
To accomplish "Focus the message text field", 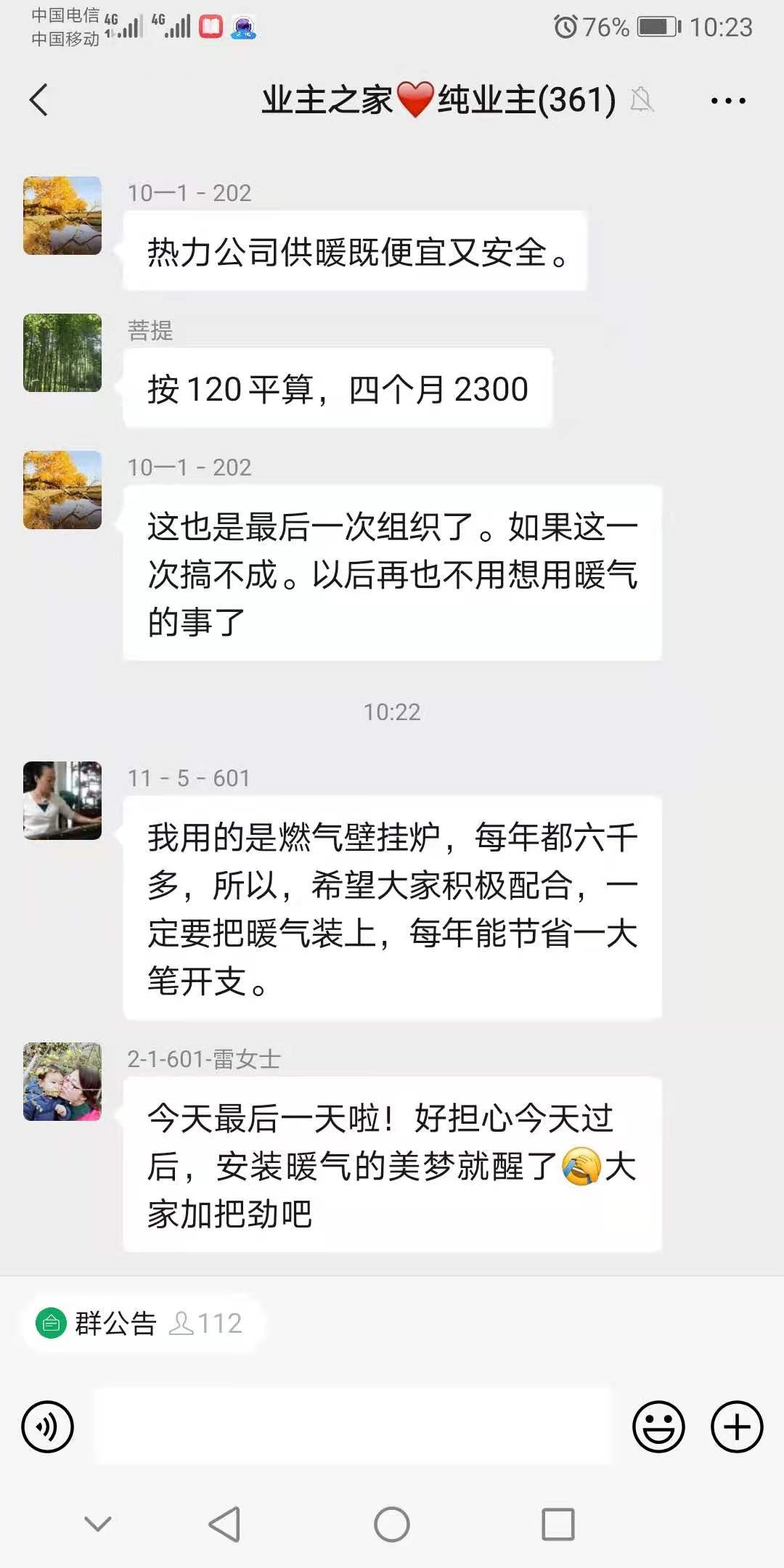I will pyautogui.click(x=353, y=1426).
